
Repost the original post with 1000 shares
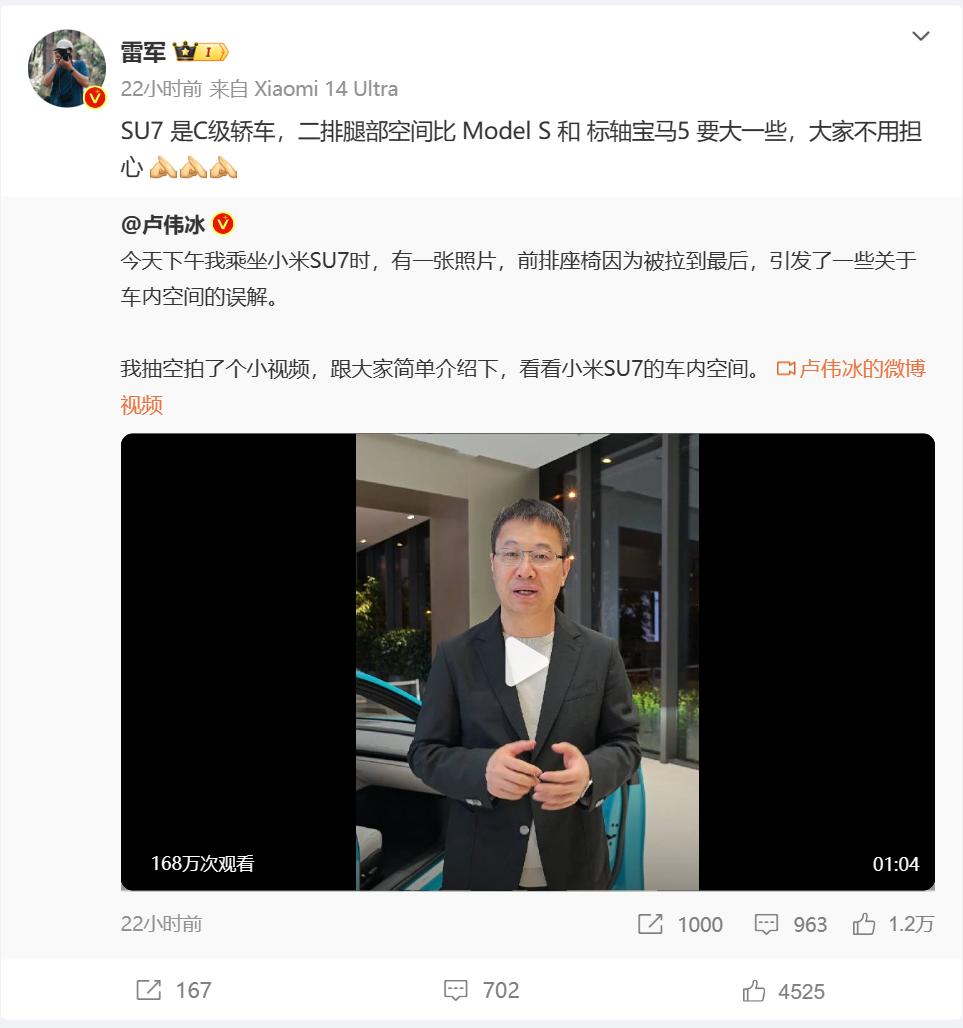click(x=680, y=924)
